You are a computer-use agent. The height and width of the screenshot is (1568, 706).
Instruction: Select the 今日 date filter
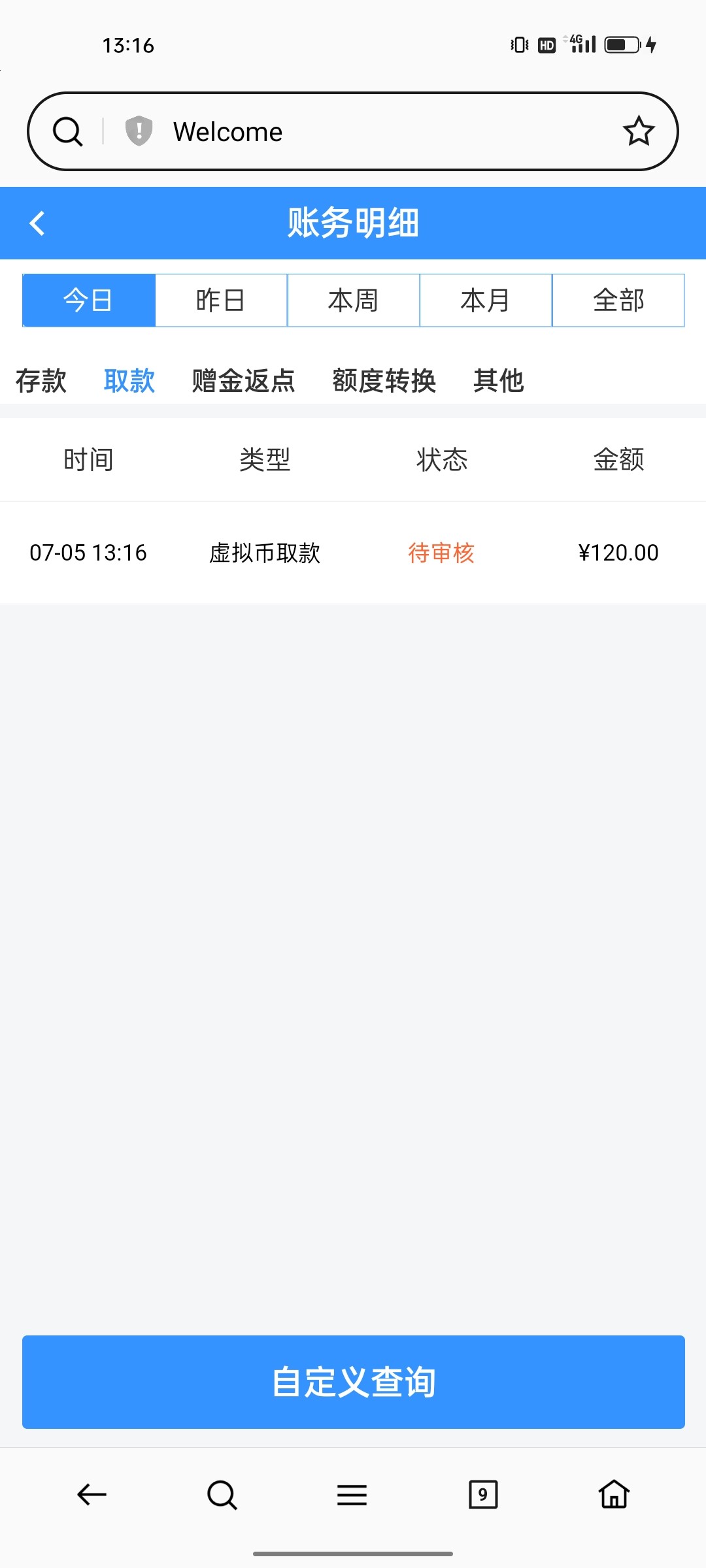click(89, 301)
